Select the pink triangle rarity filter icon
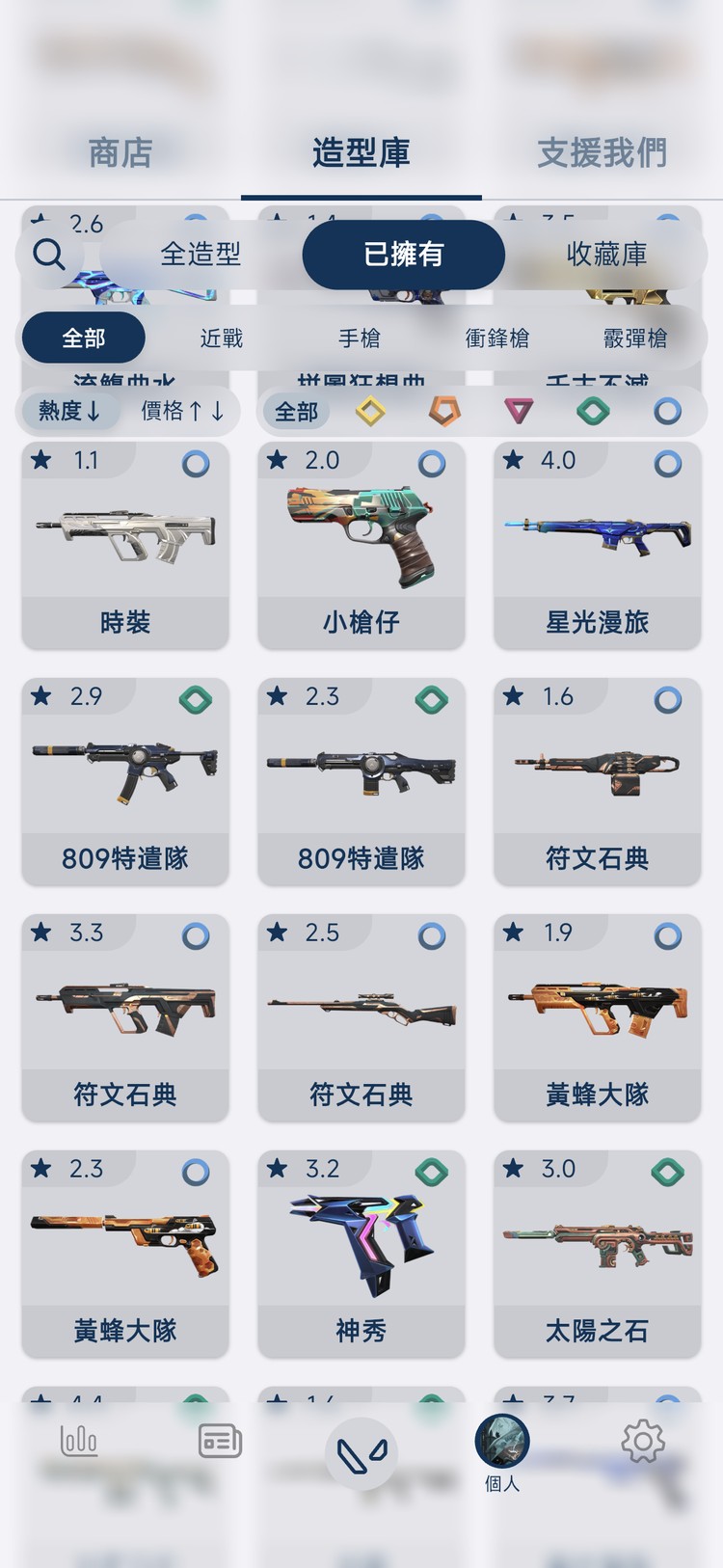The width and height of the screenshot is (723, 1568). pos(518,411)
